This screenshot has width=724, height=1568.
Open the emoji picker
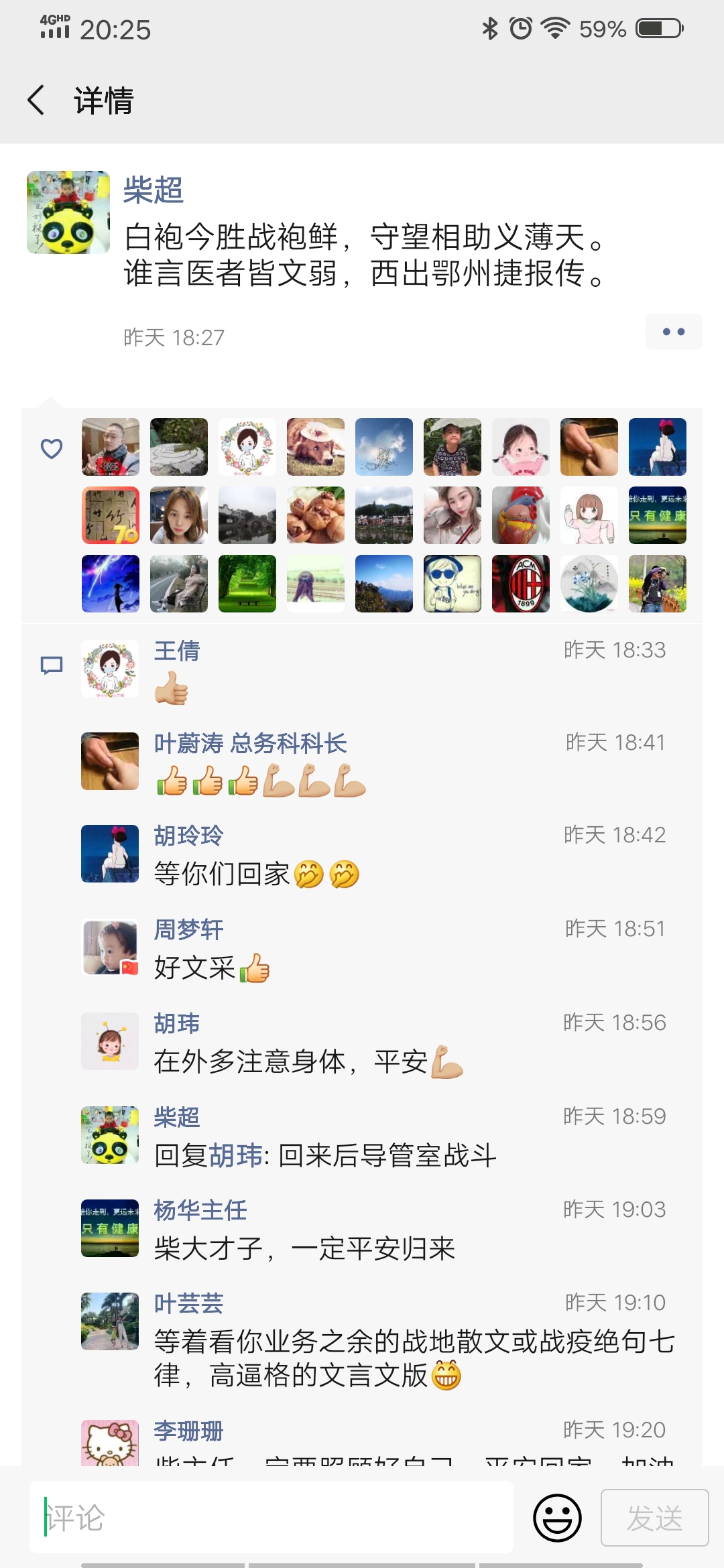(x=557, y=1518)
